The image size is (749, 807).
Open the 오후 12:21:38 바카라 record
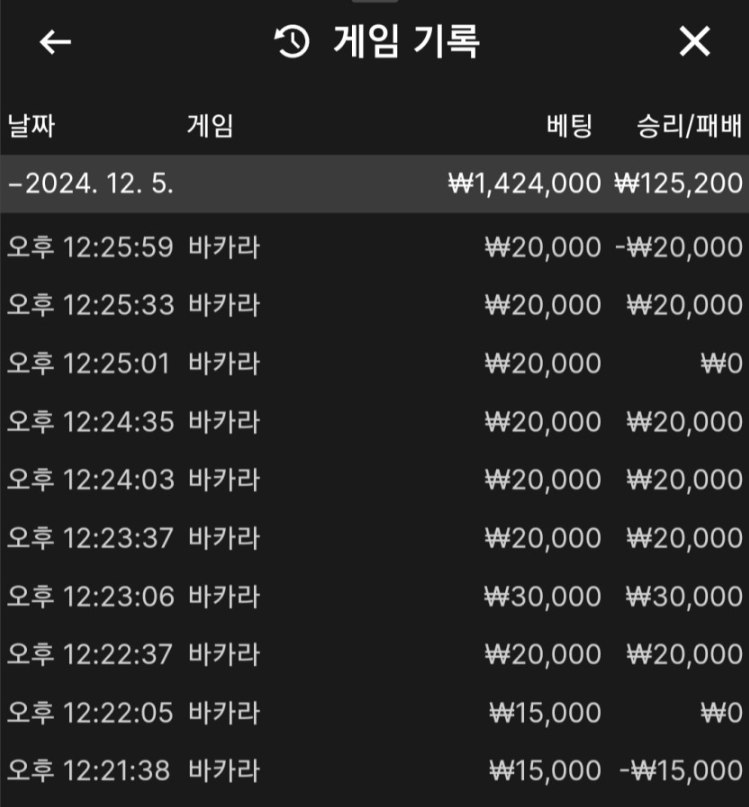(x=374, y=770)
